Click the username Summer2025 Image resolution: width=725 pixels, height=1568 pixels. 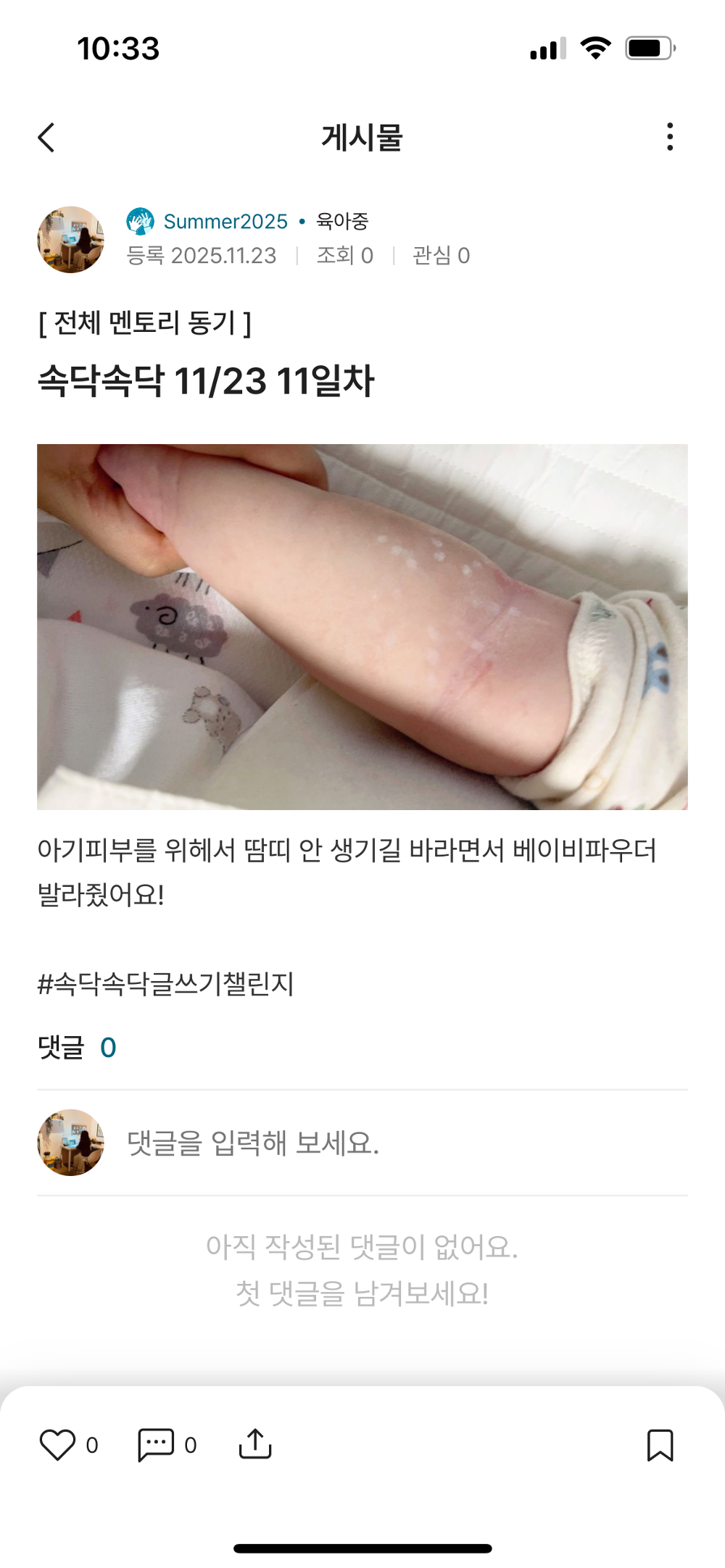tap(225, 221)
